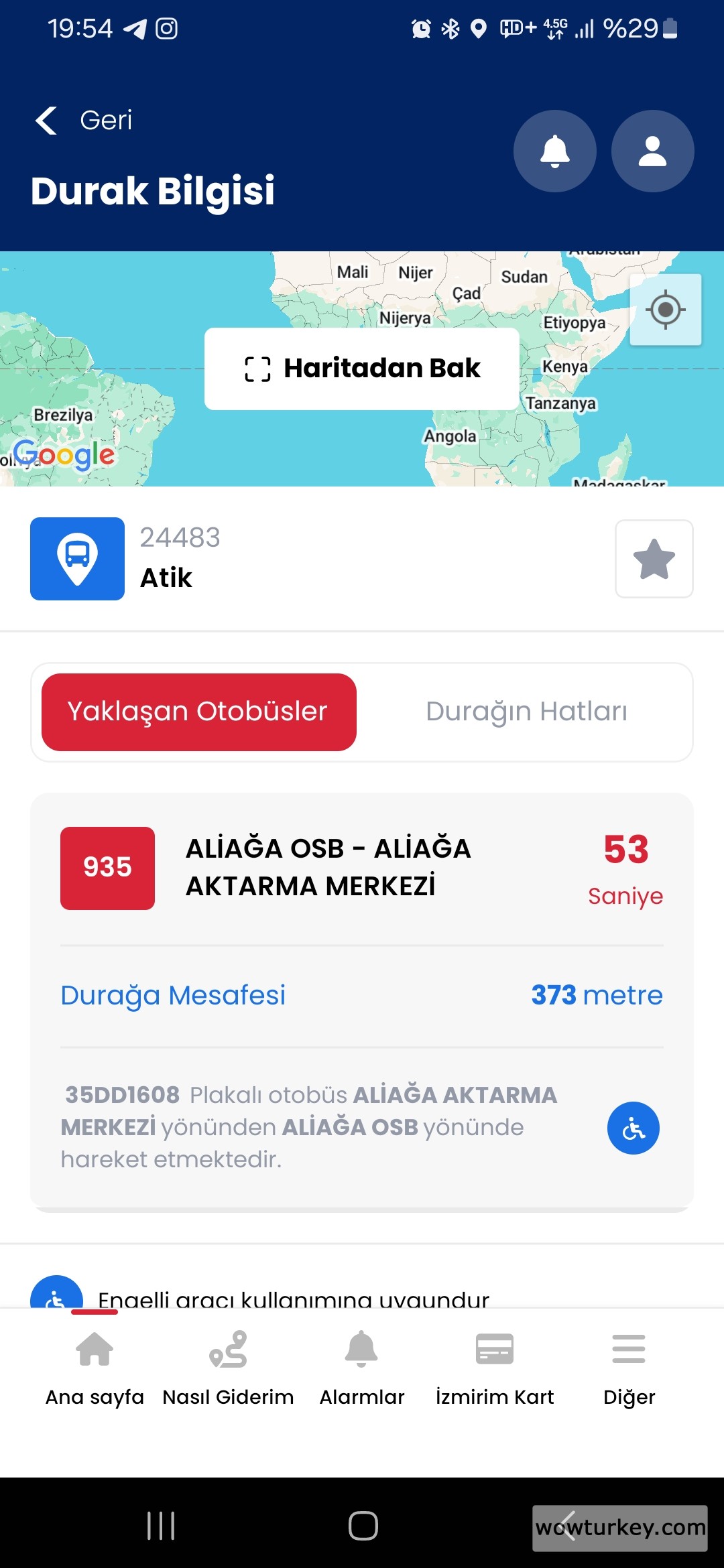724x1568 pixels.
Task: Tap the wheelchair accessibility icon on the bus card
Action: tap(633, 1127)
